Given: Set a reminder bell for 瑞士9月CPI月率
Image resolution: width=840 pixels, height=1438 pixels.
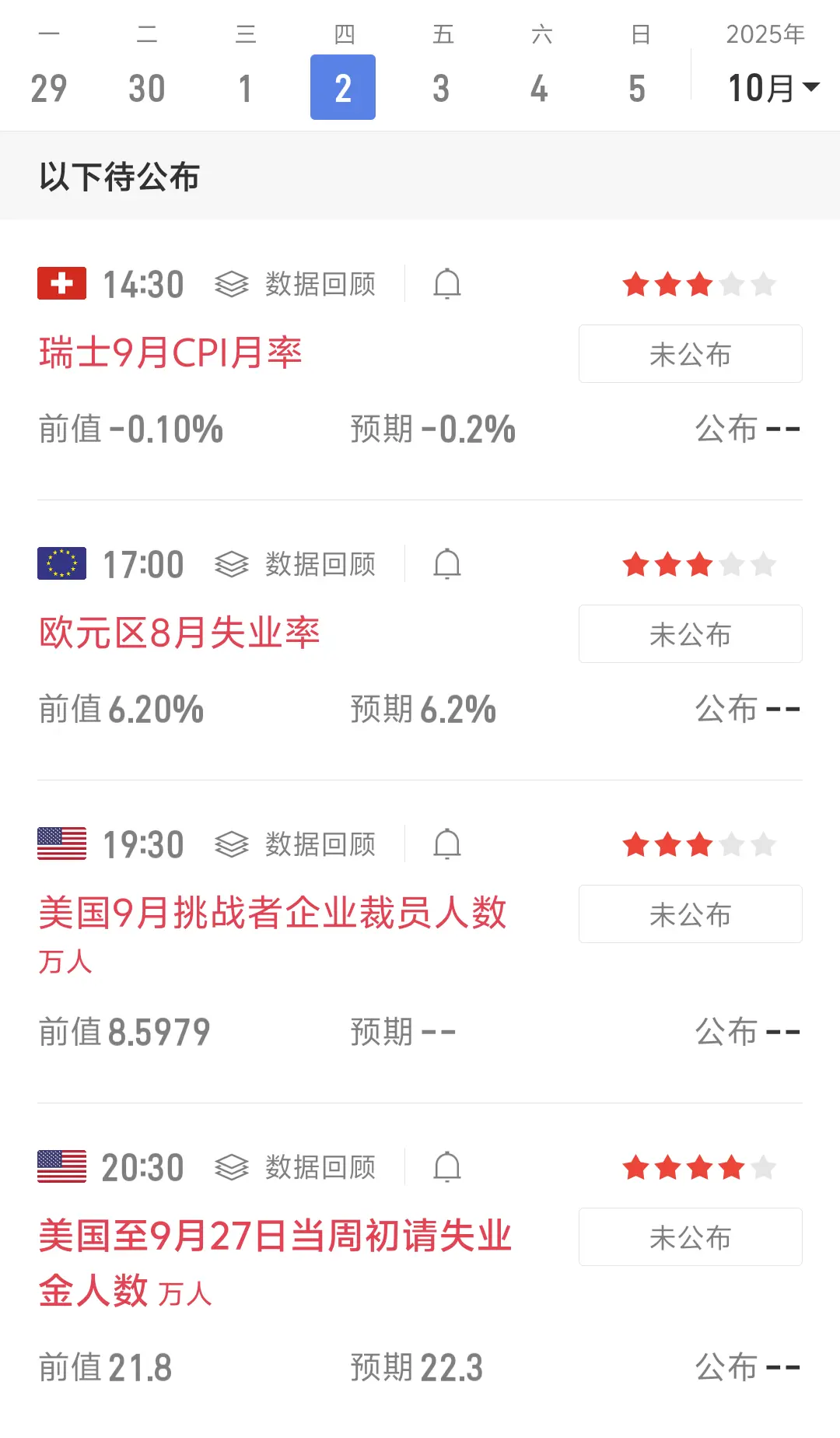Looking at the screenshot, I should coord(447,284).
